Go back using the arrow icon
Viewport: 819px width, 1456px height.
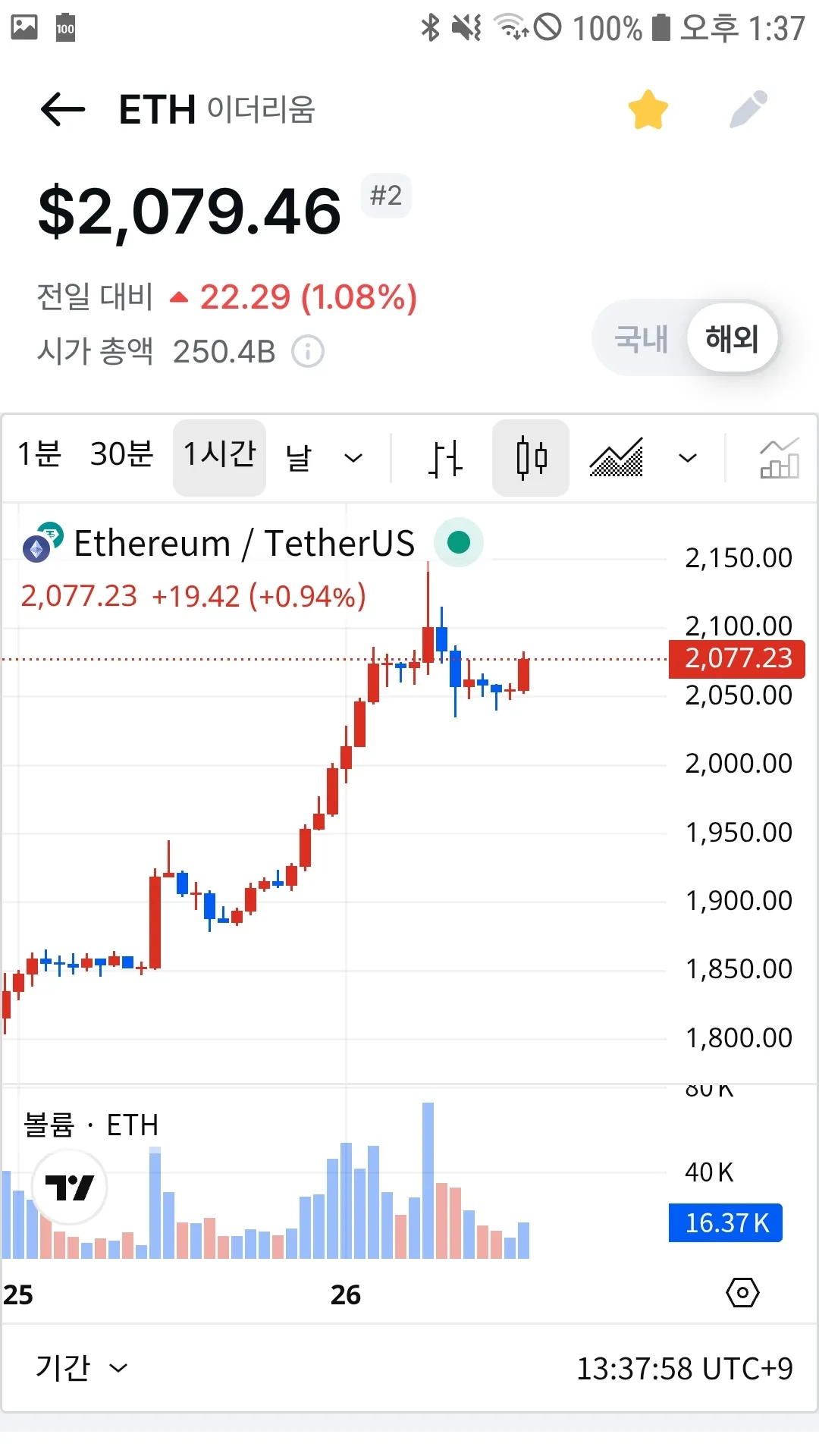[x=63, y=110]
